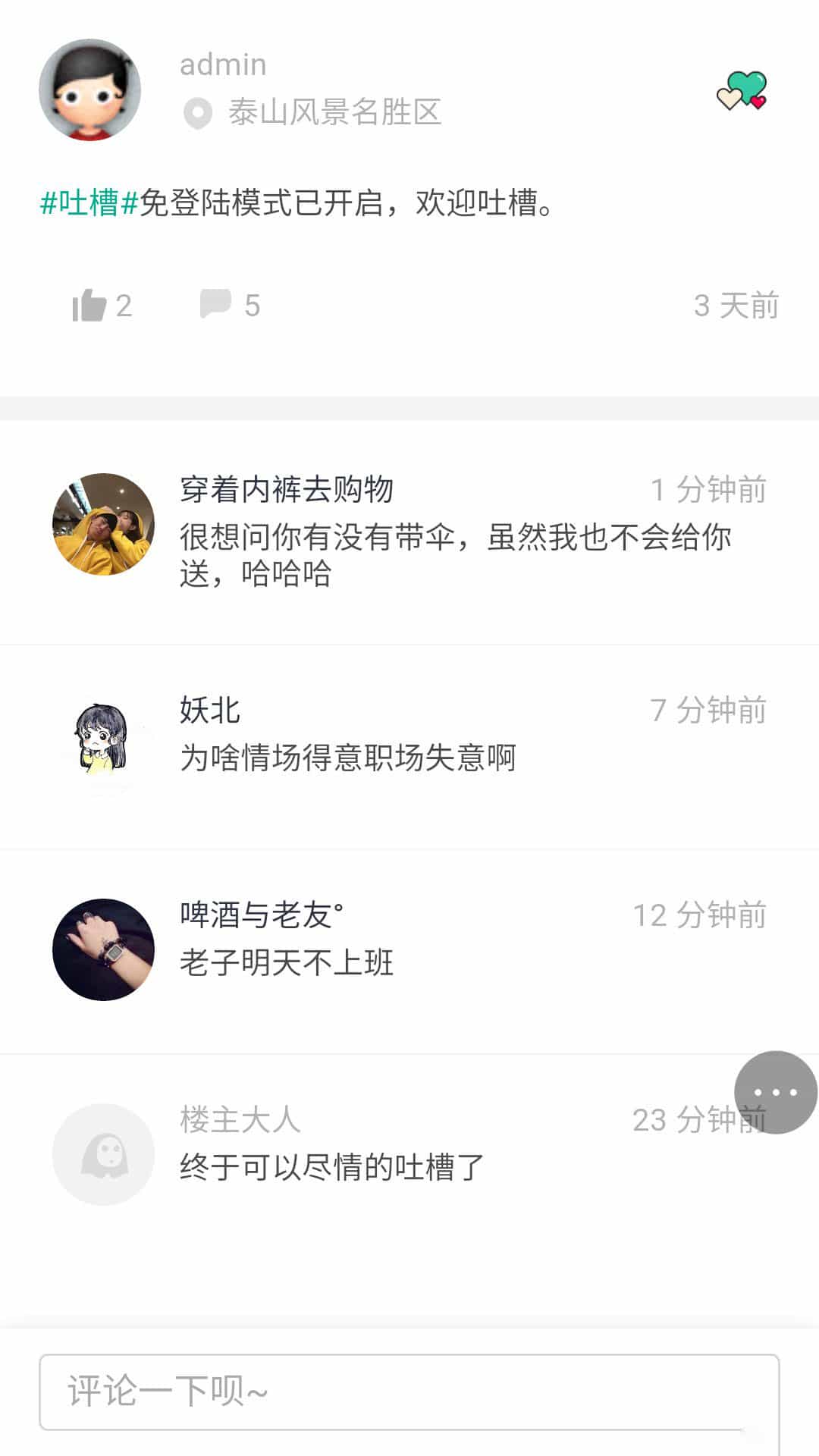Click the double hearts icon at top right

coord(742,89)
